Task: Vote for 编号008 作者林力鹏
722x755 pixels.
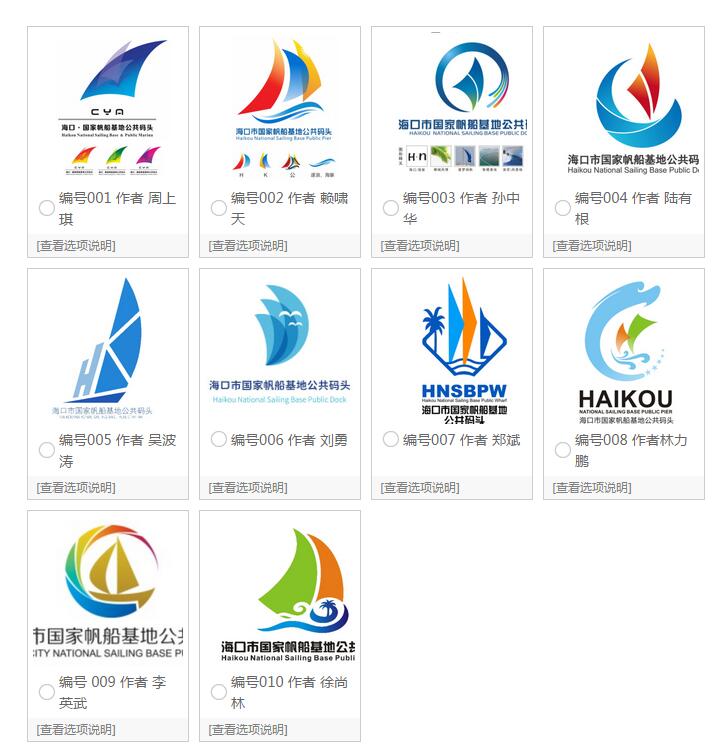Action: (x=563, y=450)
